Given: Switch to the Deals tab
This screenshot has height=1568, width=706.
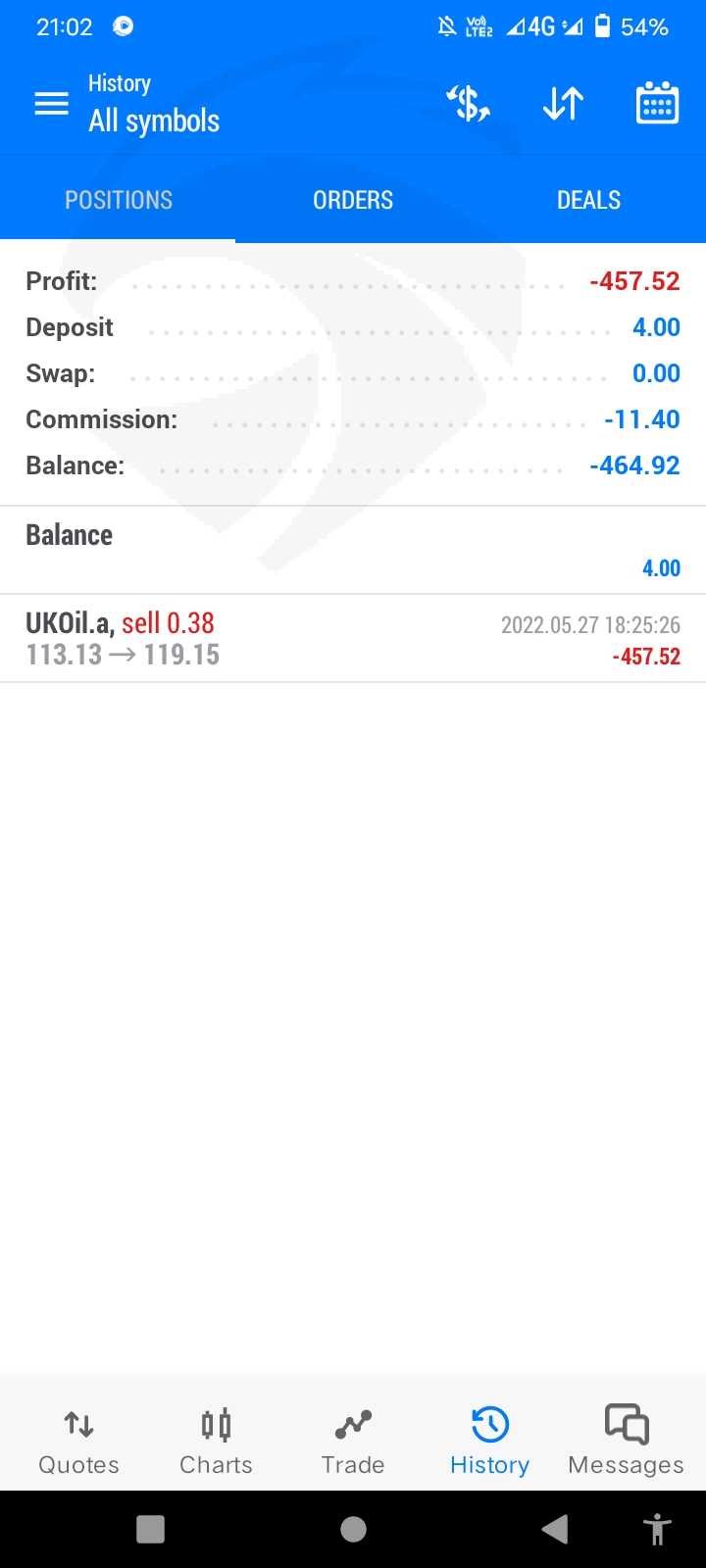Looking at the screenshot, I should coord(588,200).
